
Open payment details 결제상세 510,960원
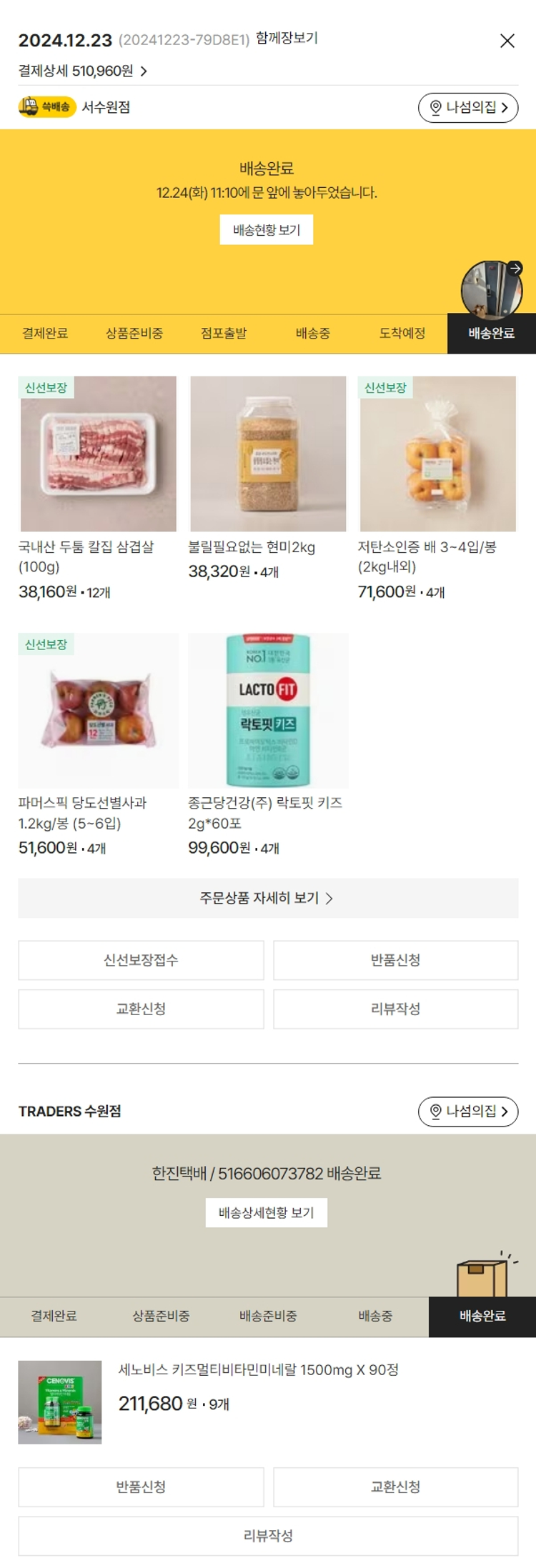point(82,71)
